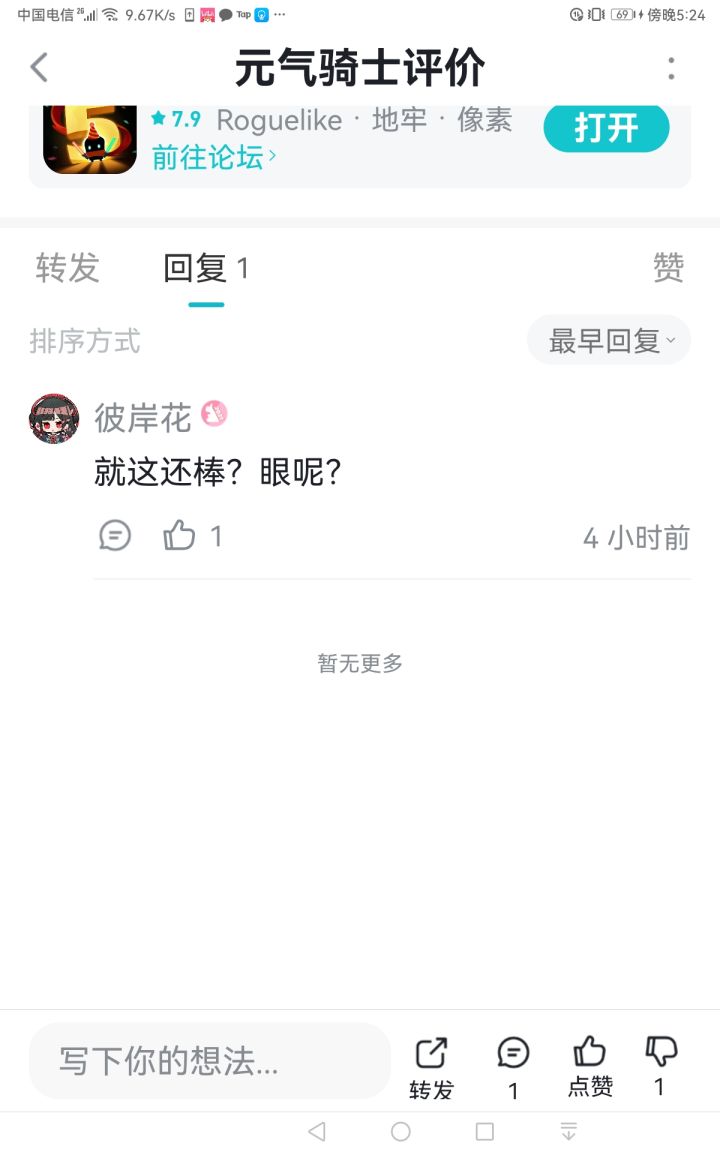Follow the 前往论坛 forum link
This screenshot has width=720, height=1152.
[214, 157]
